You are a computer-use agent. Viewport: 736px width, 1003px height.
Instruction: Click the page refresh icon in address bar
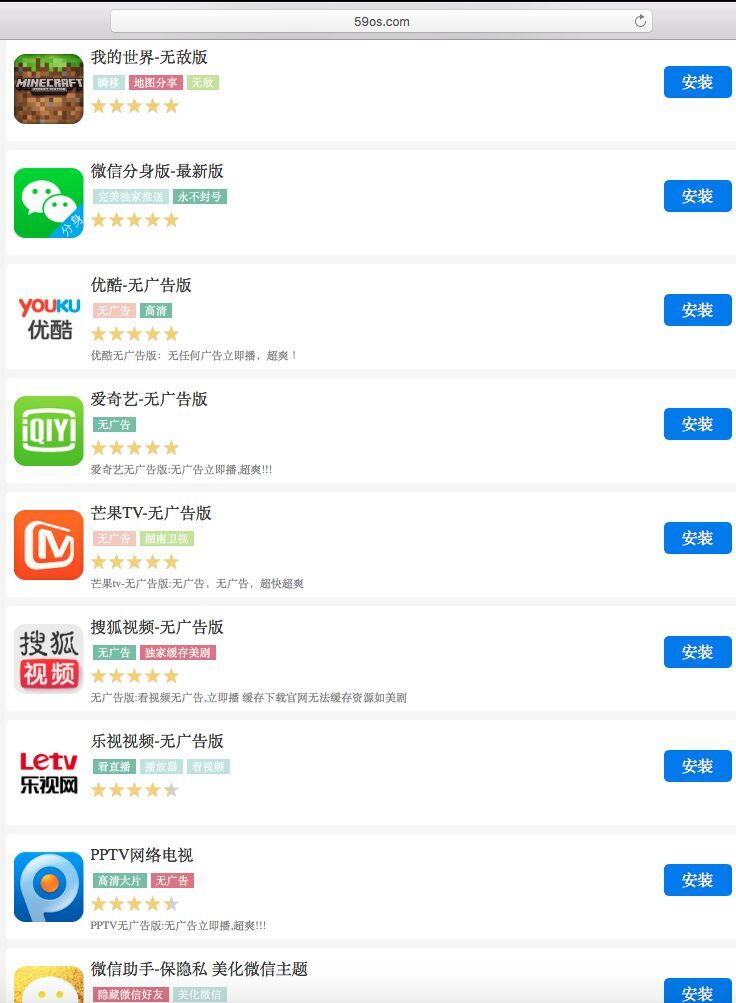pyautogui.click(x=640, y=19)
